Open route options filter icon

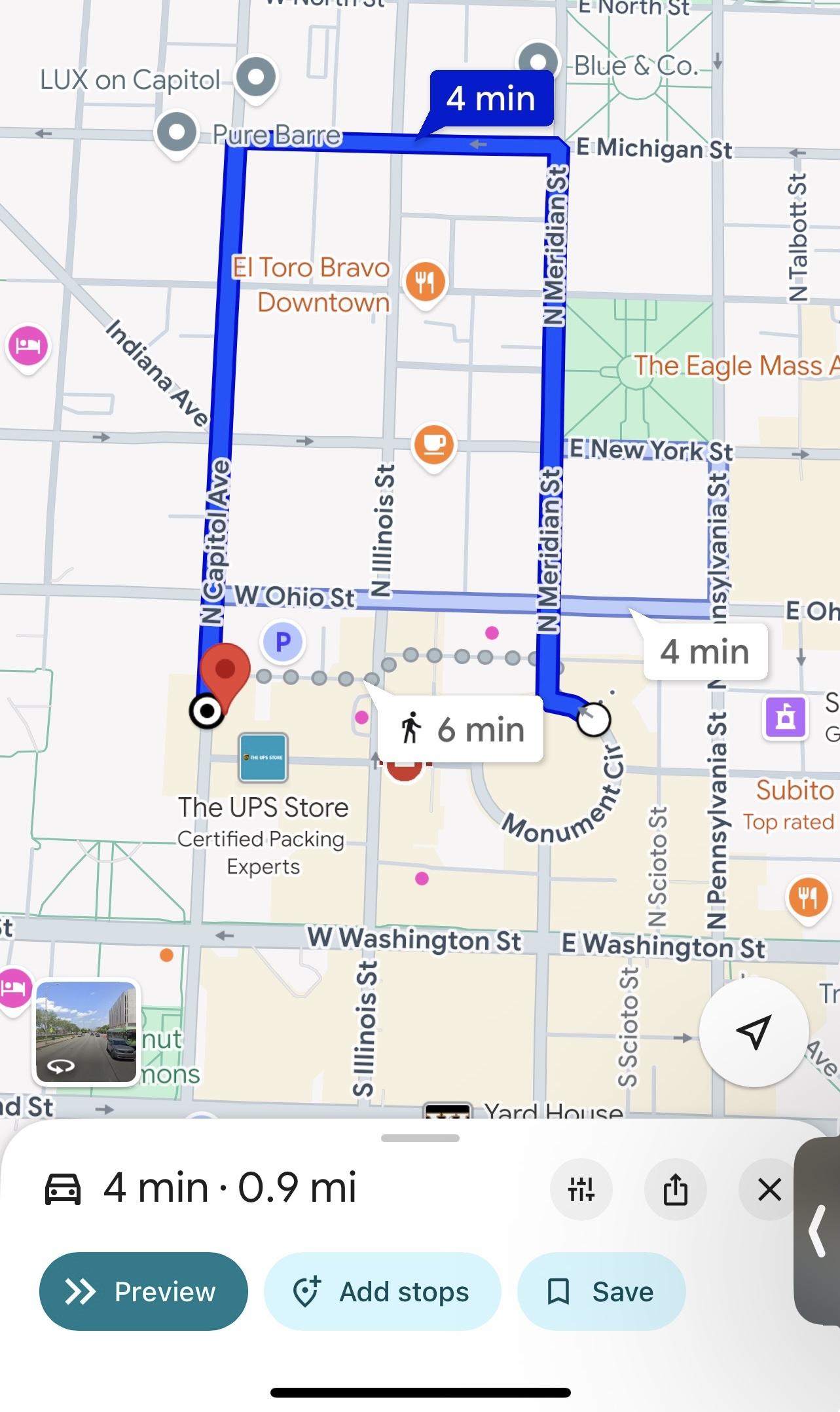581,1189
